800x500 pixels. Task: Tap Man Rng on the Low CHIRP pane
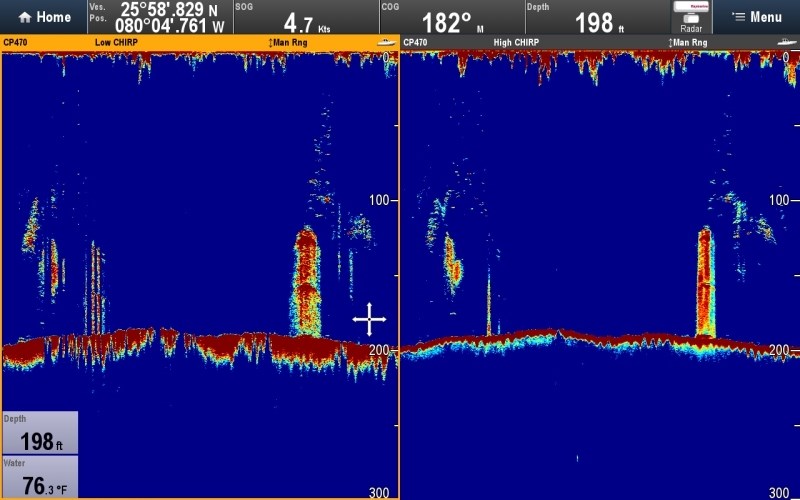[x=291, y=43]
